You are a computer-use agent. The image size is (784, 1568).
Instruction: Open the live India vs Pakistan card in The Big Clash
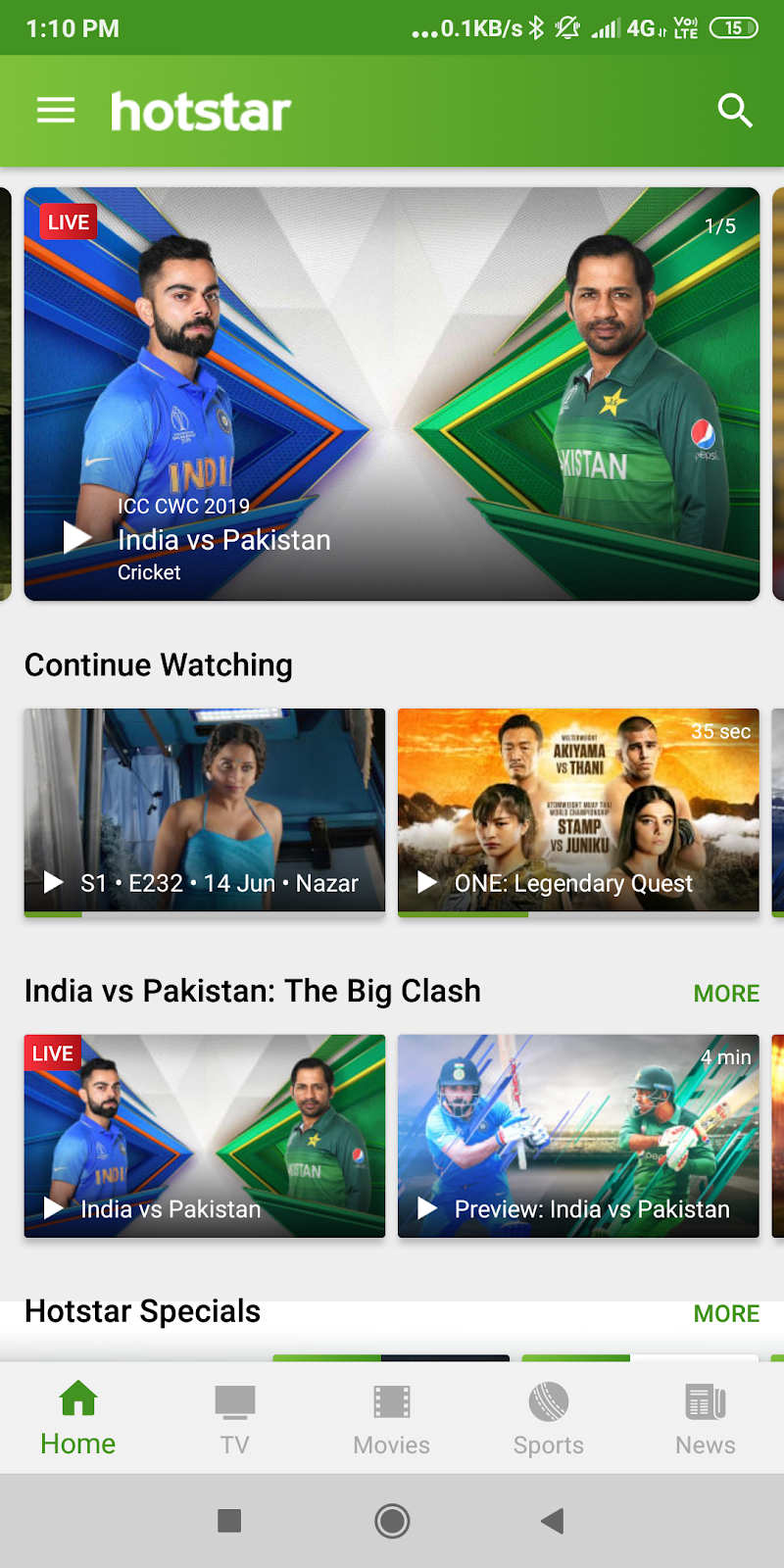point(205,1136)
